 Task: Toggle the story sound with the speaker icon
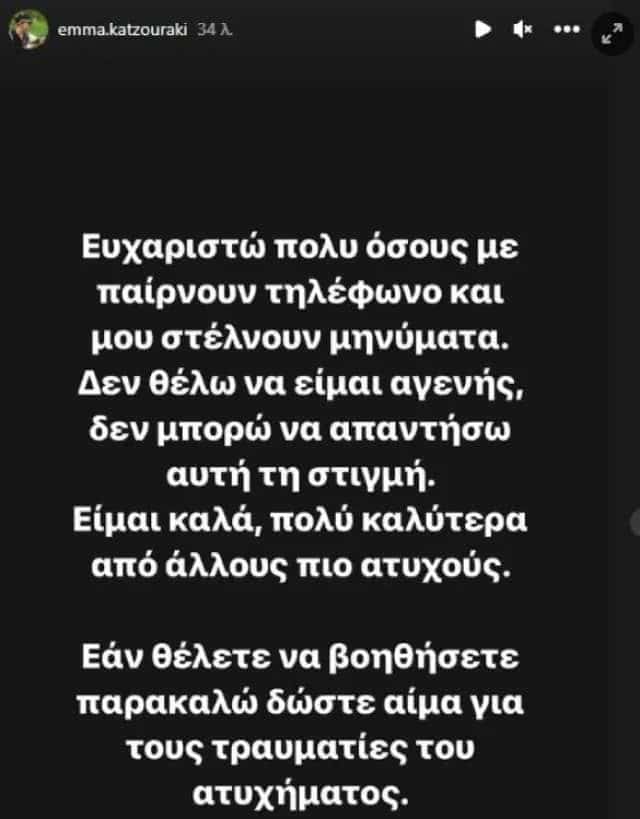tap(521, 30)
